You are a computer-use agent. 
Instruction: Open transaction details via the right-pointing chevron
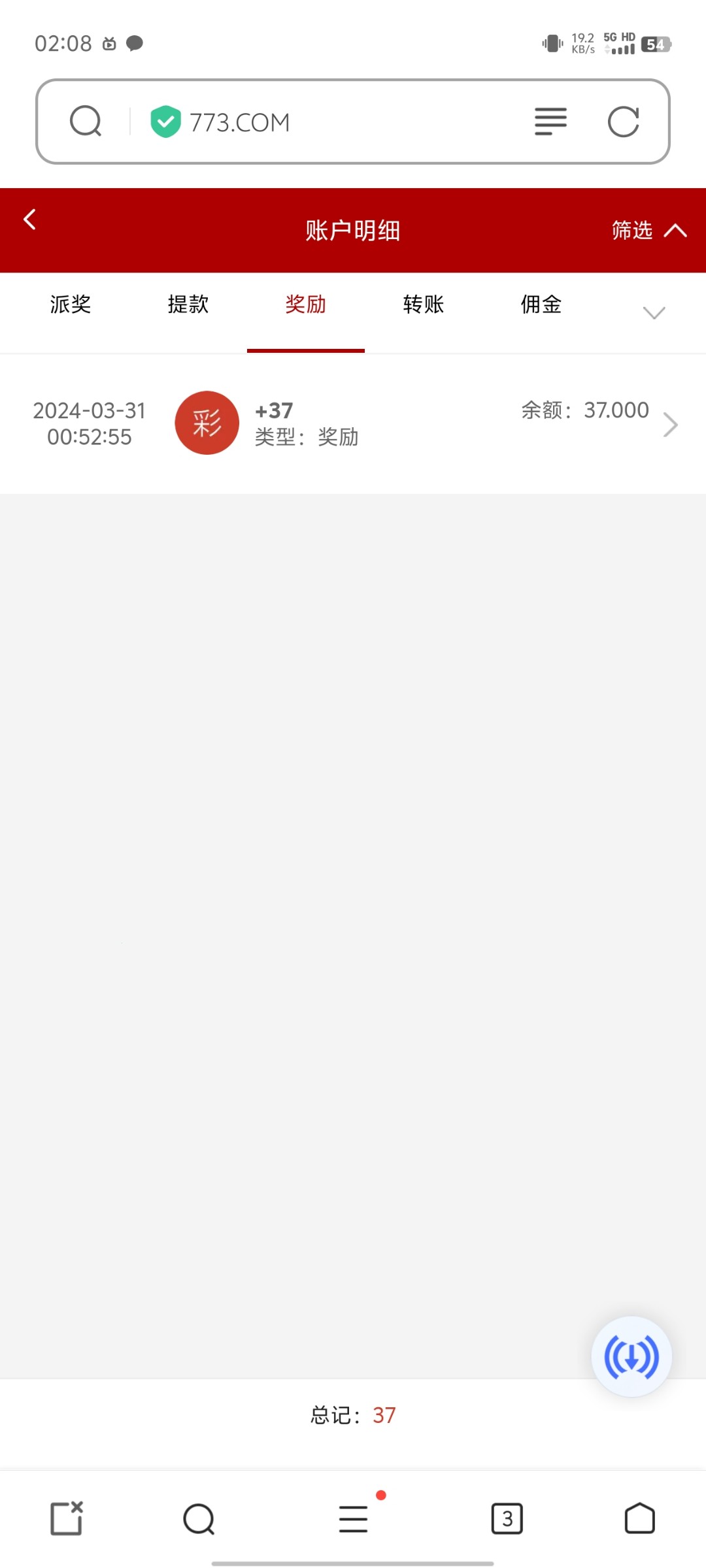click(x=669, y=424)
